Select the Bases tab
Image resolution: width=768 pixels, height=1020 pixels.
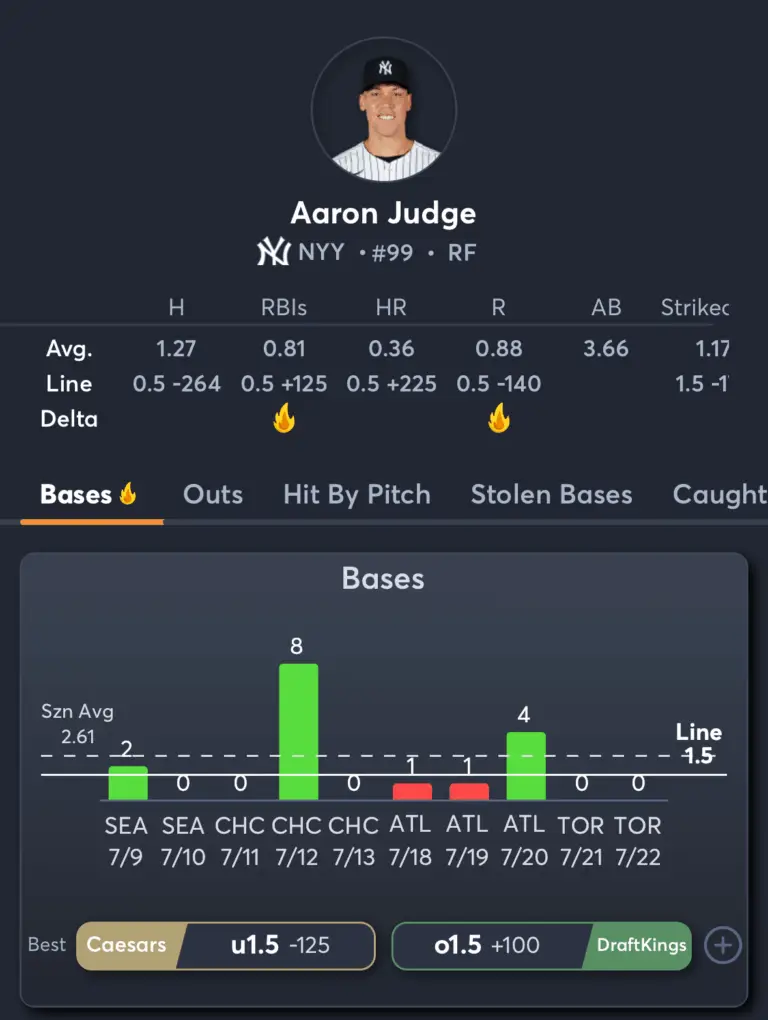(88, 494)
